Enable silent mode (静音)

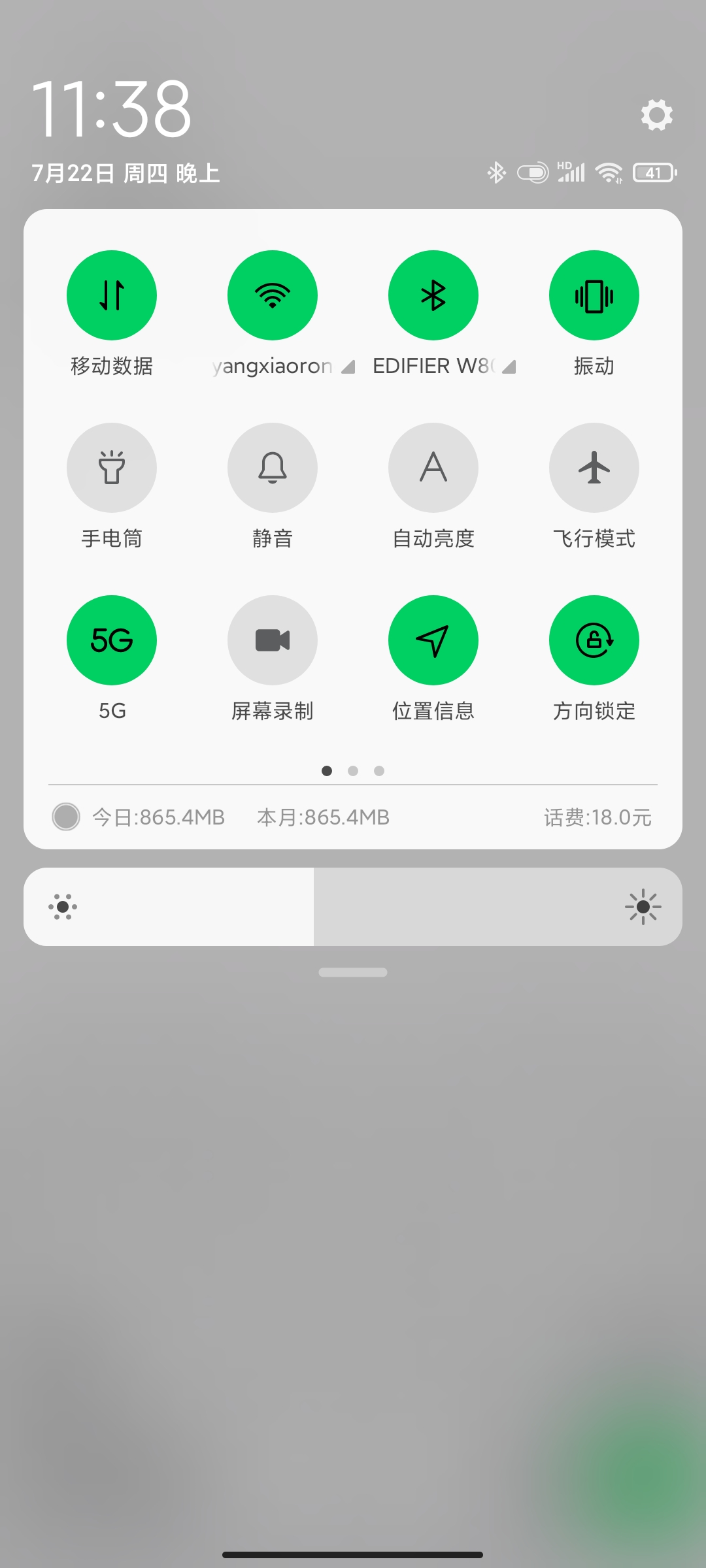[x=273, y=468]
